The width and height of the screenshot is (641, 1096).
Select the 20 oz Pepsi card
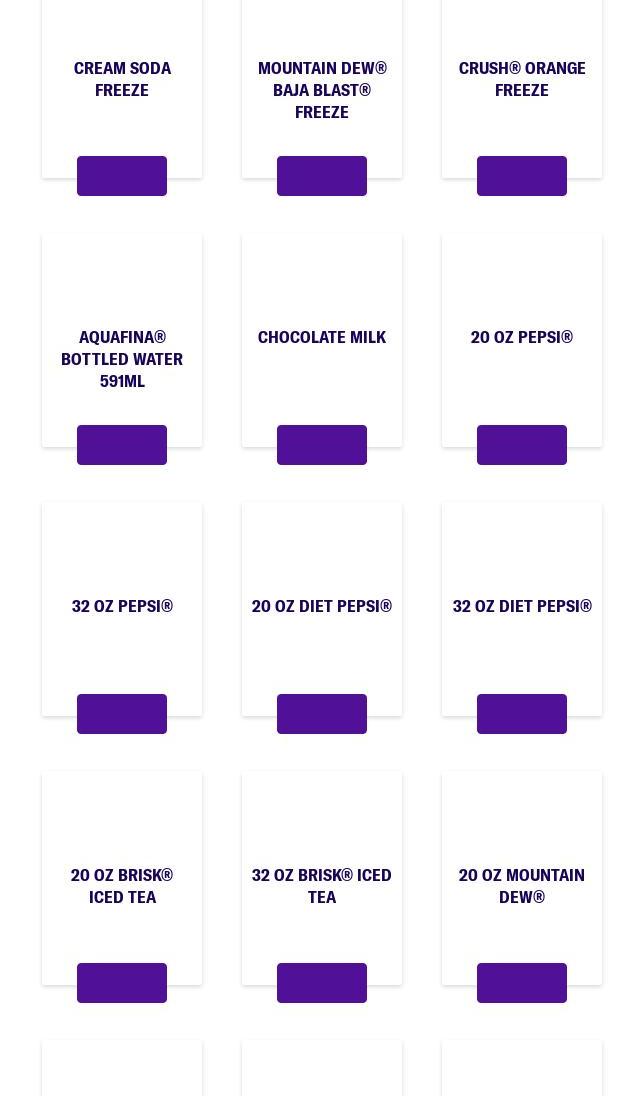522,337
